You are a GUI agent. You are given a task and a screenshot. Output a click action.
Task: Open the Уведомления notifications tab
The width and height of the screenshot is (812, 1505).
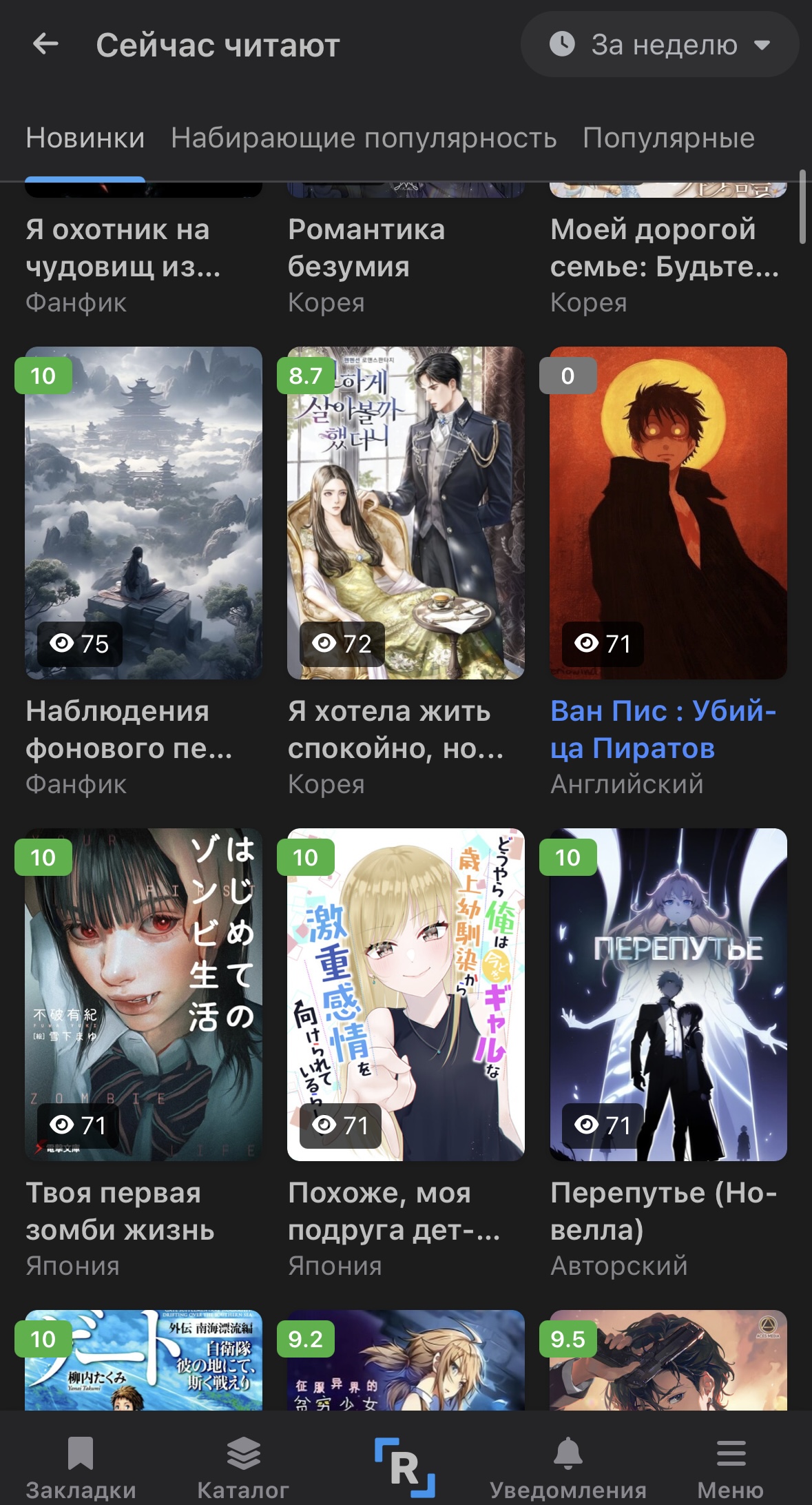pos(568,1466)
